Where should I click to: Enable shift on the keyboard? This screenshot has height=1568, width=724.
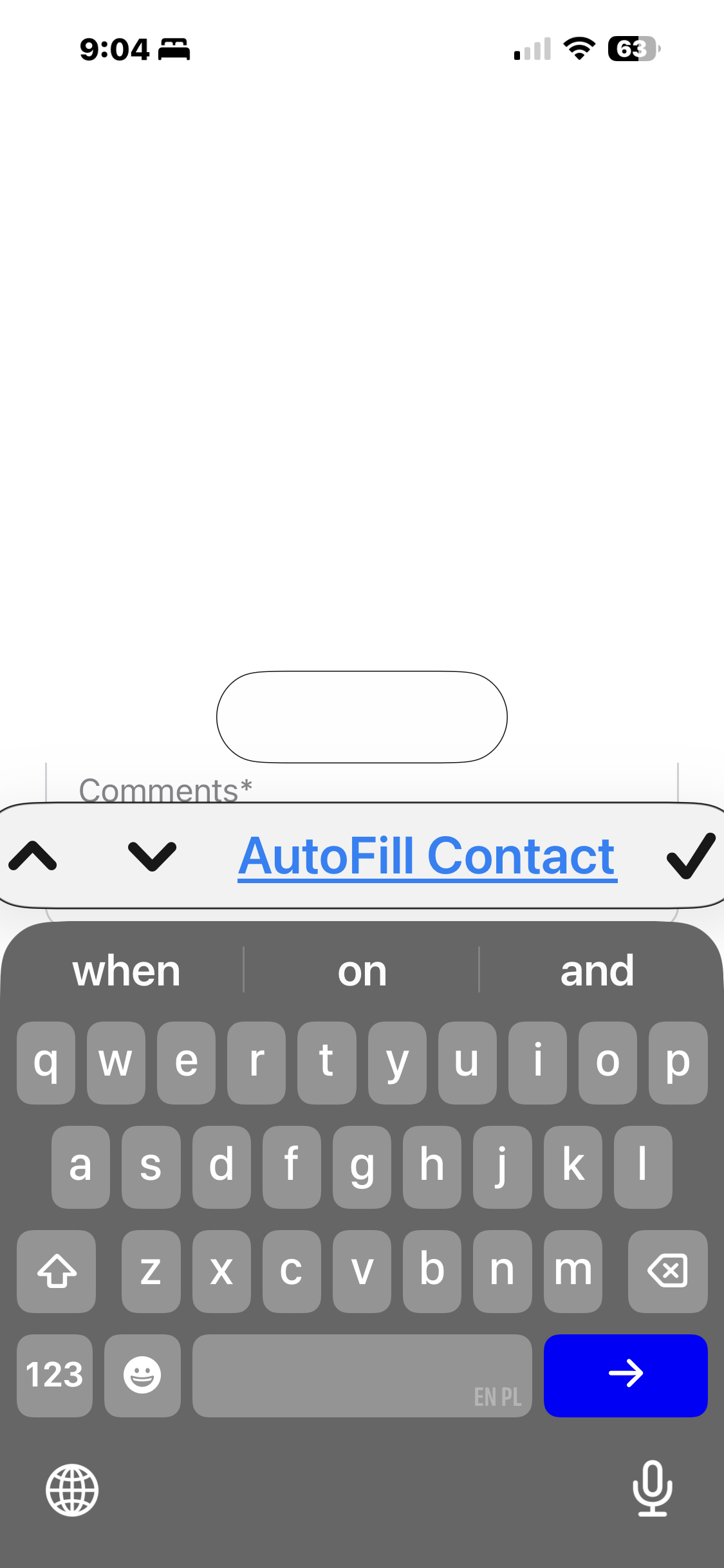click(x=57, y=1271)
